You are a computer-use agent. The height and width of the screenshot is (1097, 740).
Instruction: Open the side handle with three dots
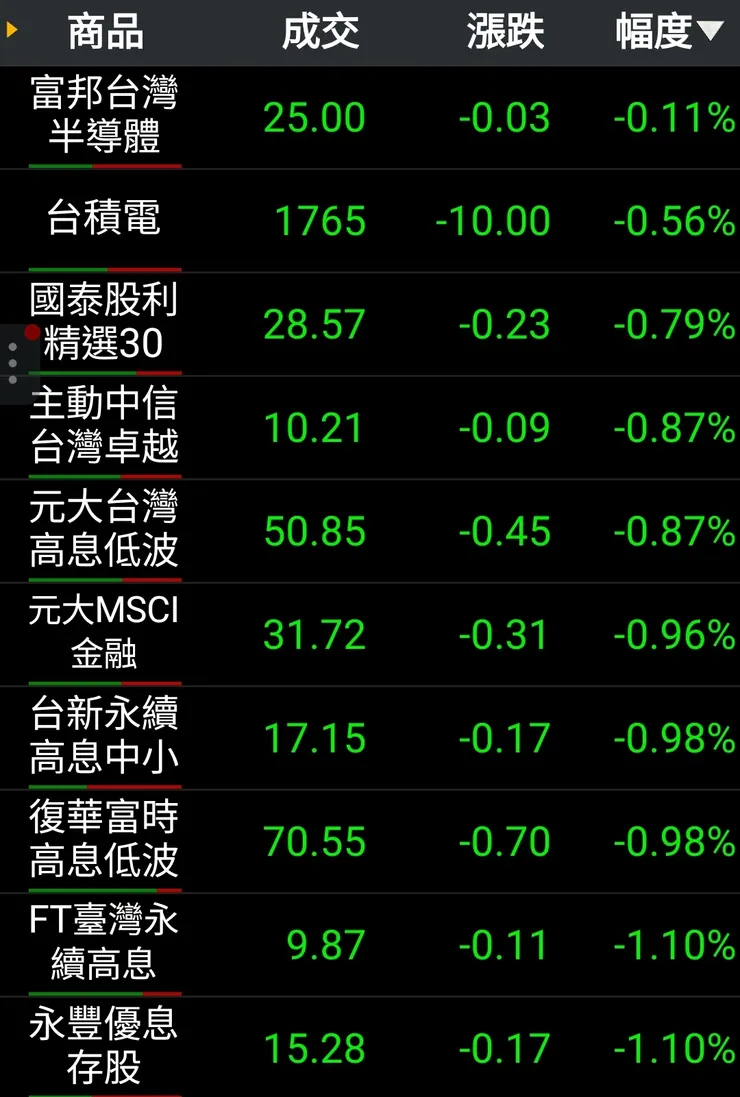(14, 364)
